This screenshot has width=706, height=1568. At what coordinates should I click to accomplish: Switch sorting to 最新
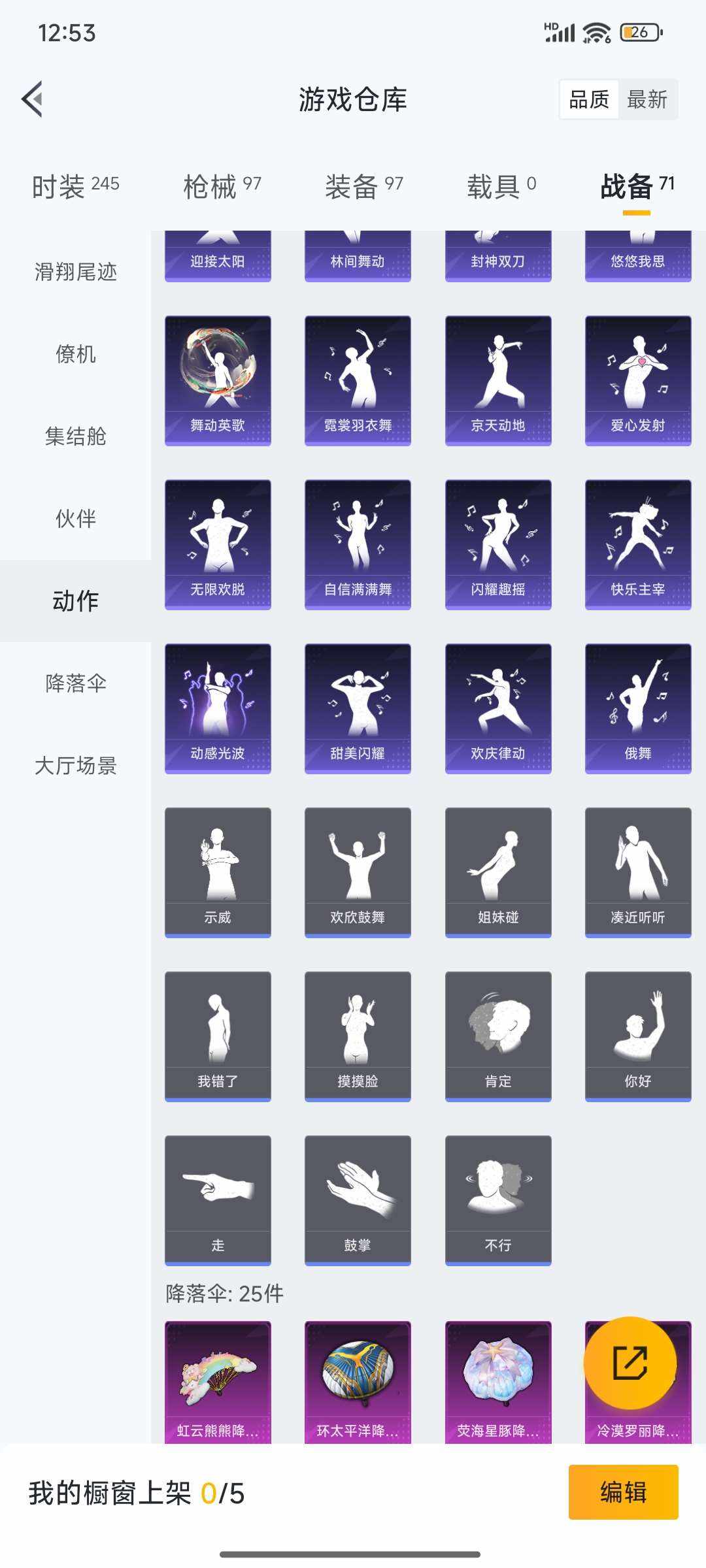(647, 99)
